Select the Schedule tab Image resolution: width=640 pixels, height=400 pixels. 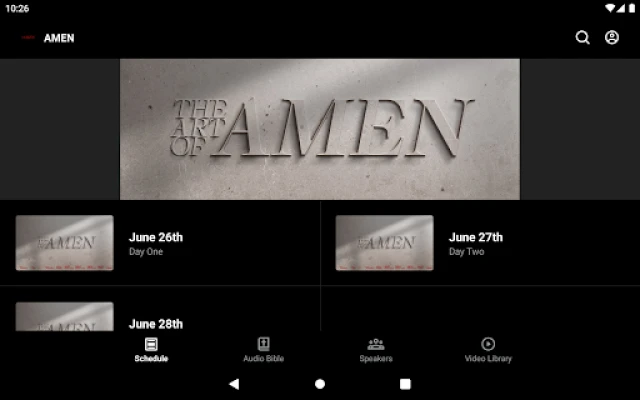[151, 349]
